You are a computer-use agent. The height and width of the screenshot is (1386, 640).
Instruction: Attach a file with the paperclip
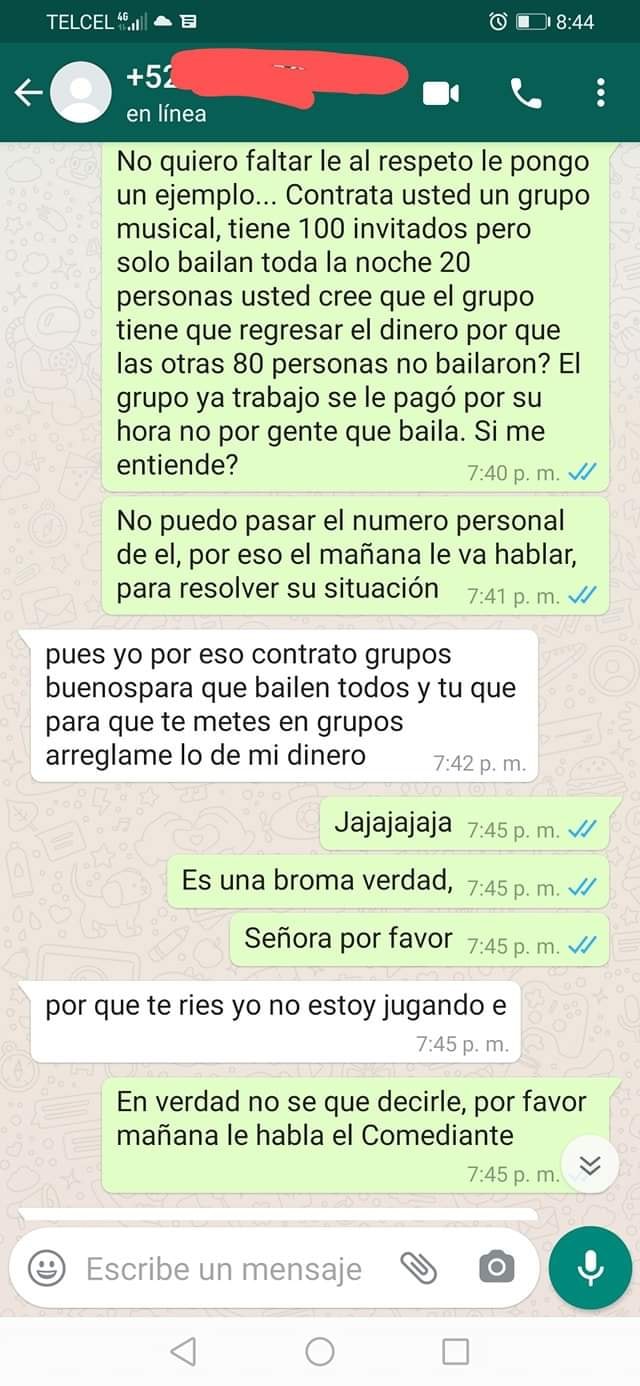419,1269
